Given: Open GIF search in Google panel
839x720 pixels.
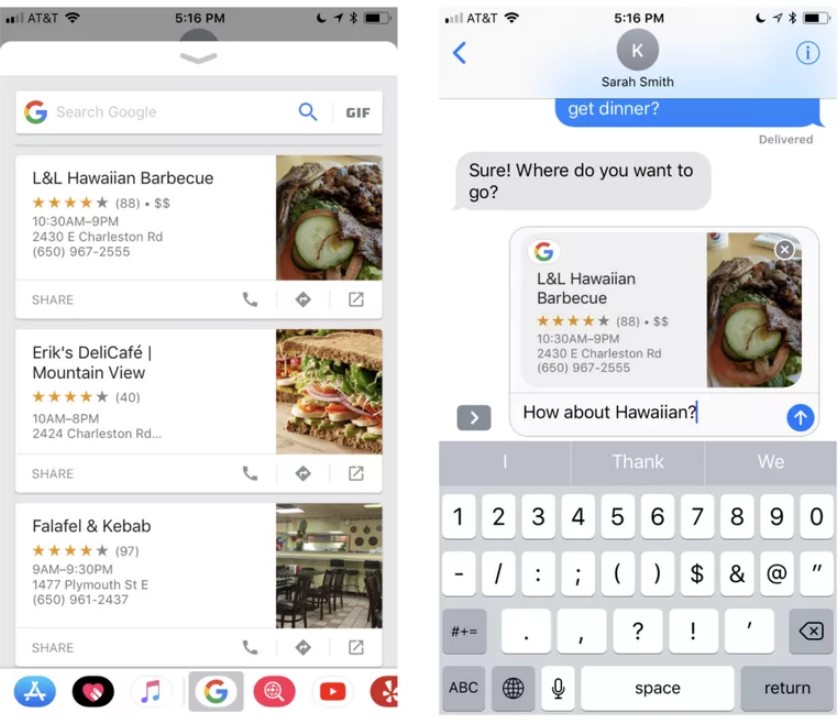Looking at the screenshot, I should click(x=358, y=112).
